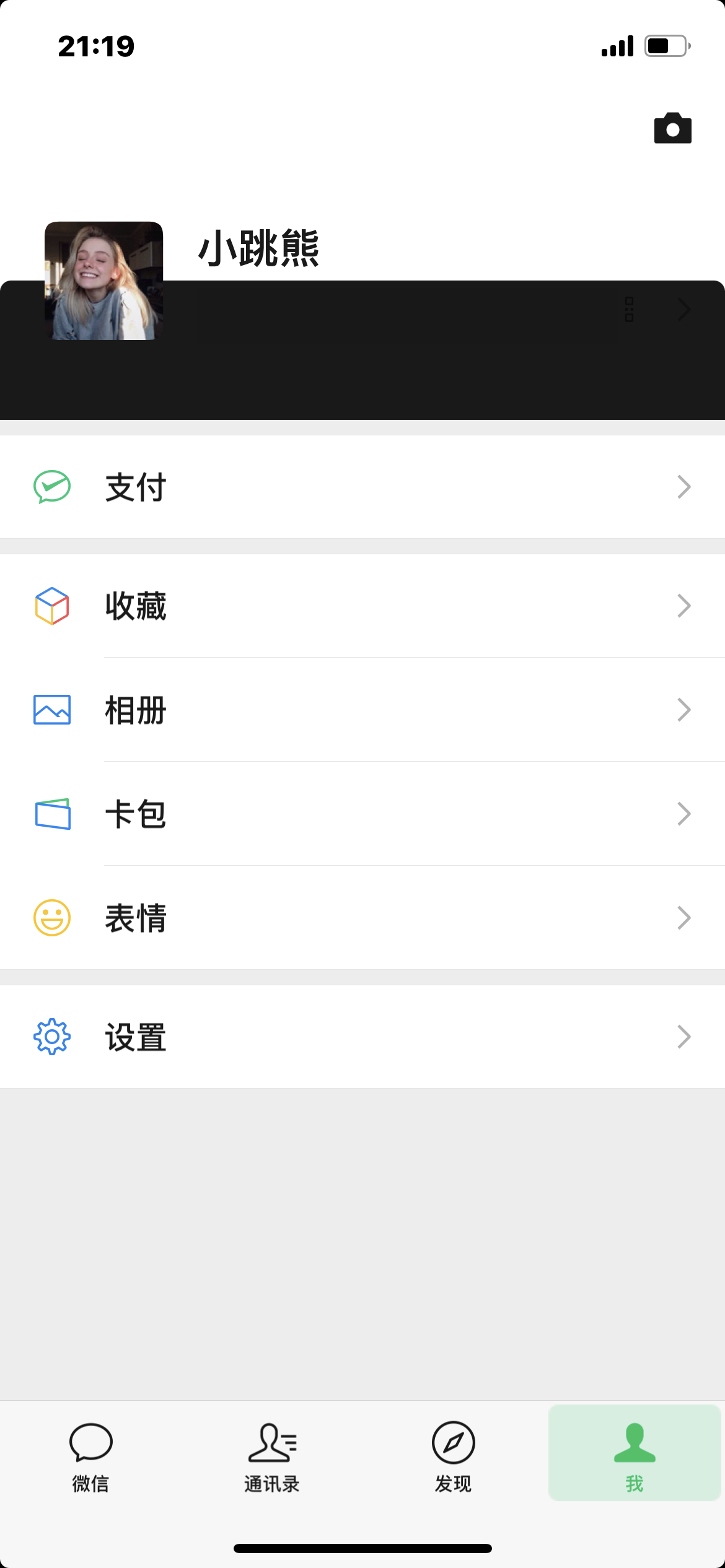Show my QR code icon

pyautogui.click(x=630, y=310)
